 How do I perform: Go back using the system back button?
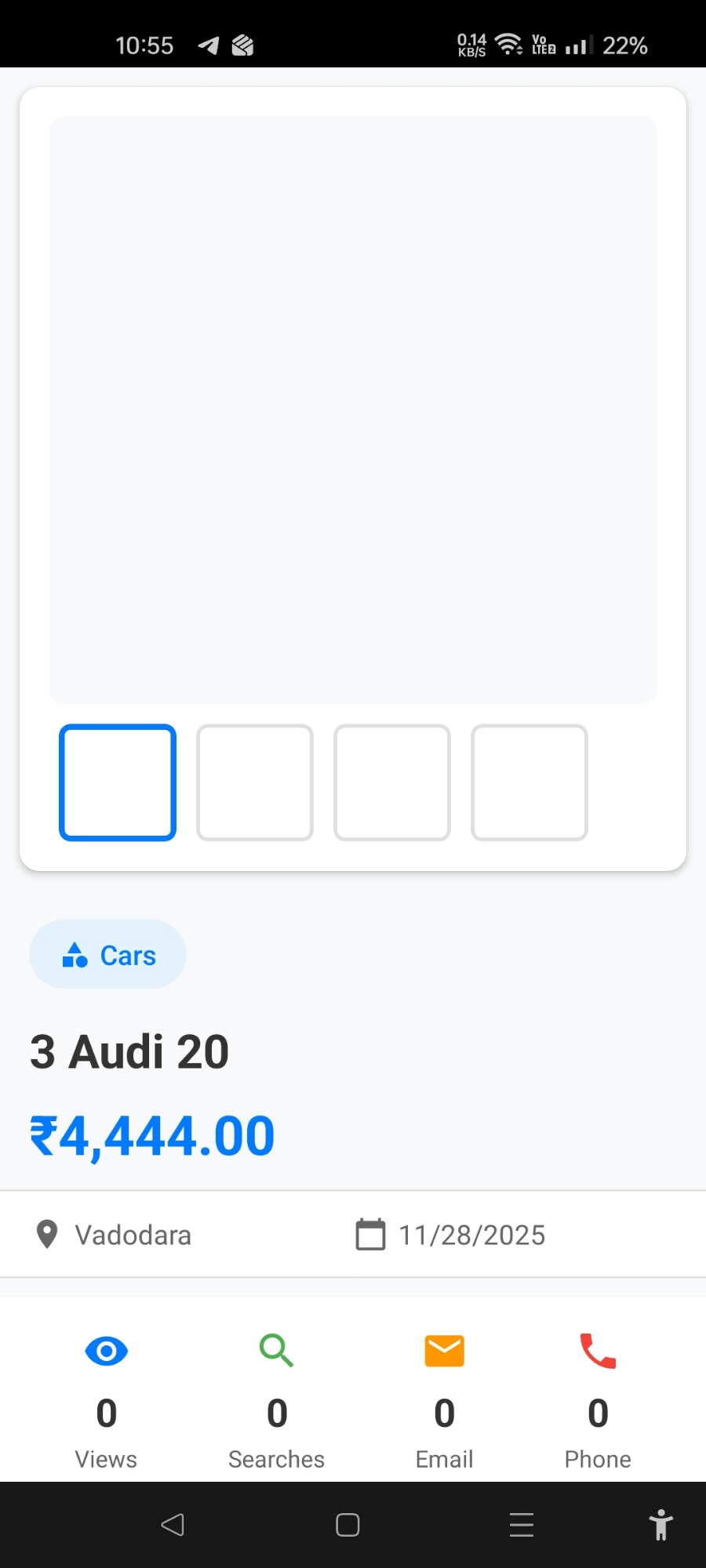coord(173,1525)
